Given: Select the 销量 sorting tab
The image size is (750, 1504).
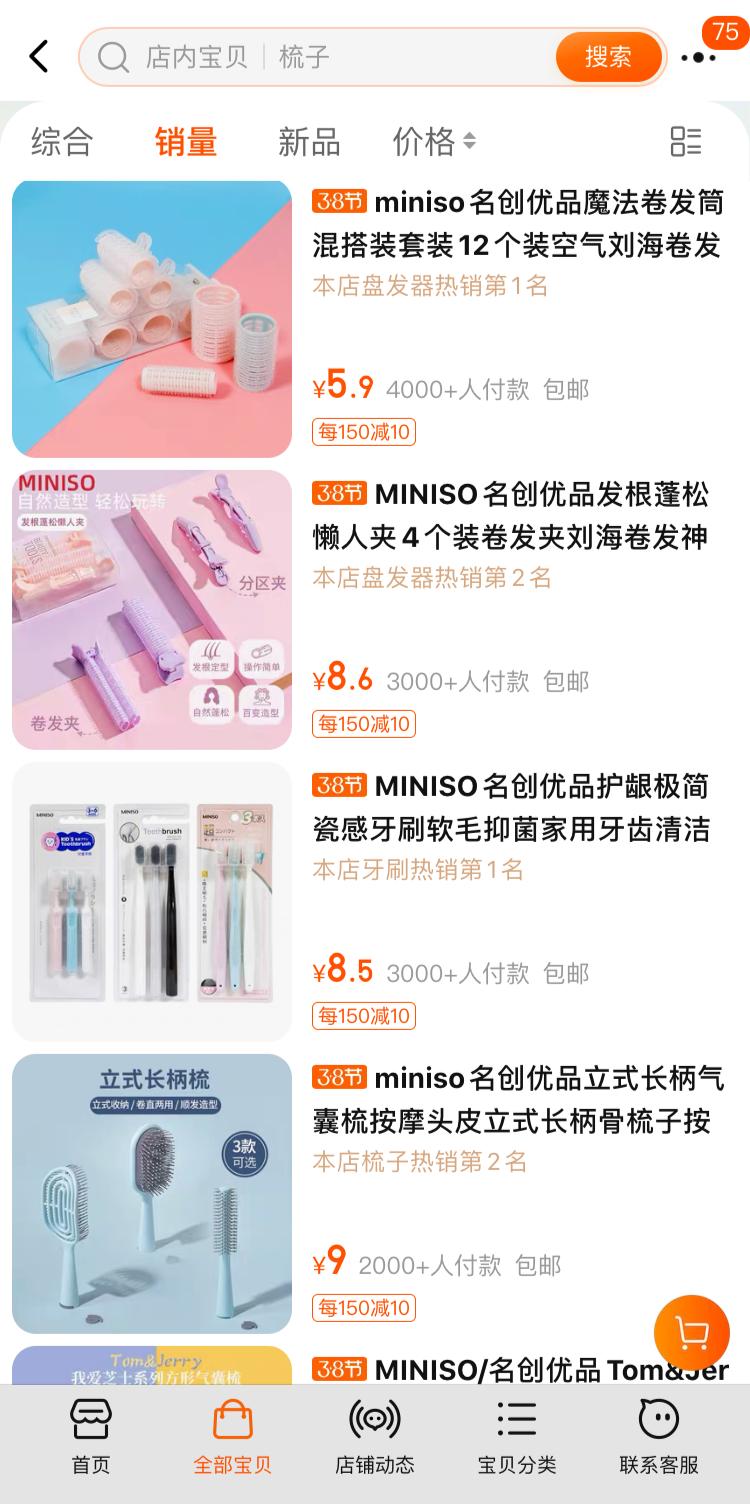Looking at the screenshot, I should point(186,142).
